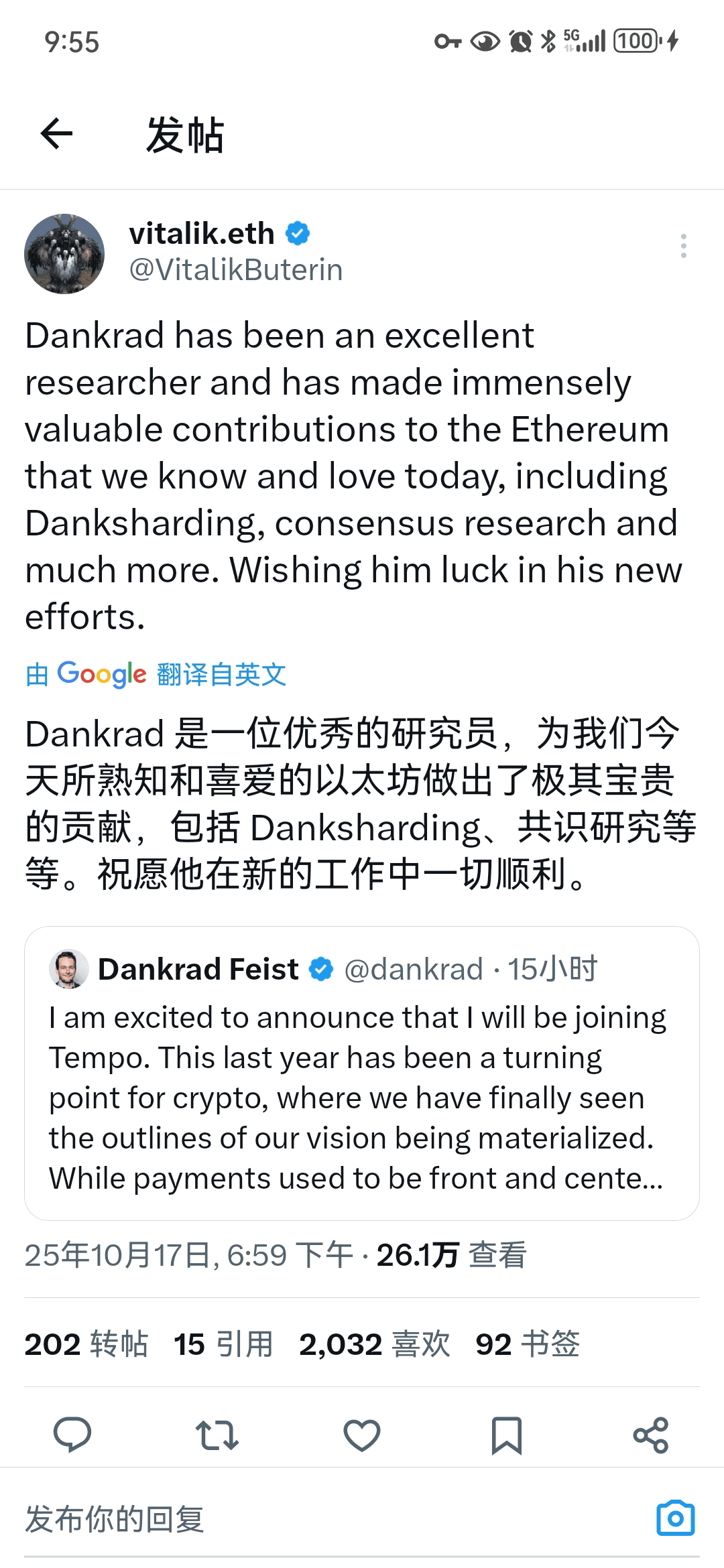Share this post via the share icon
This screenshot has height=1568, width=724.
point(651,1435)
